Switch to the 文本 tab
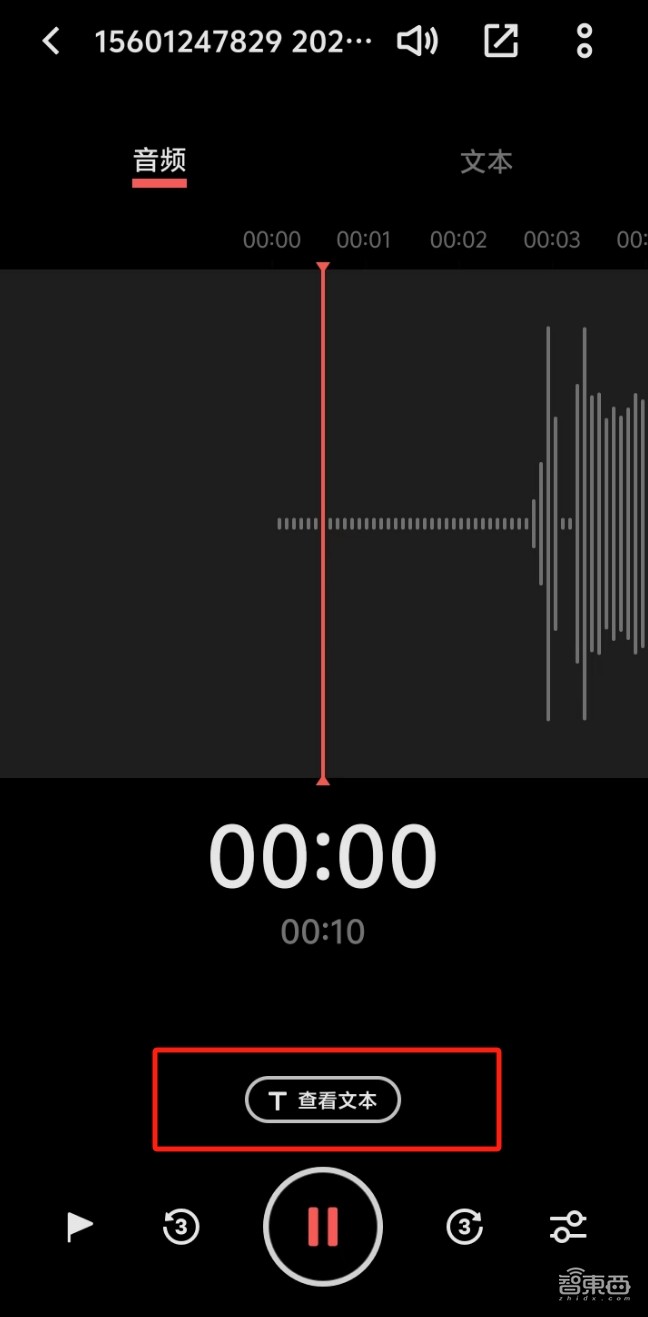This screenshot has width=648, height=1317. 486,162
